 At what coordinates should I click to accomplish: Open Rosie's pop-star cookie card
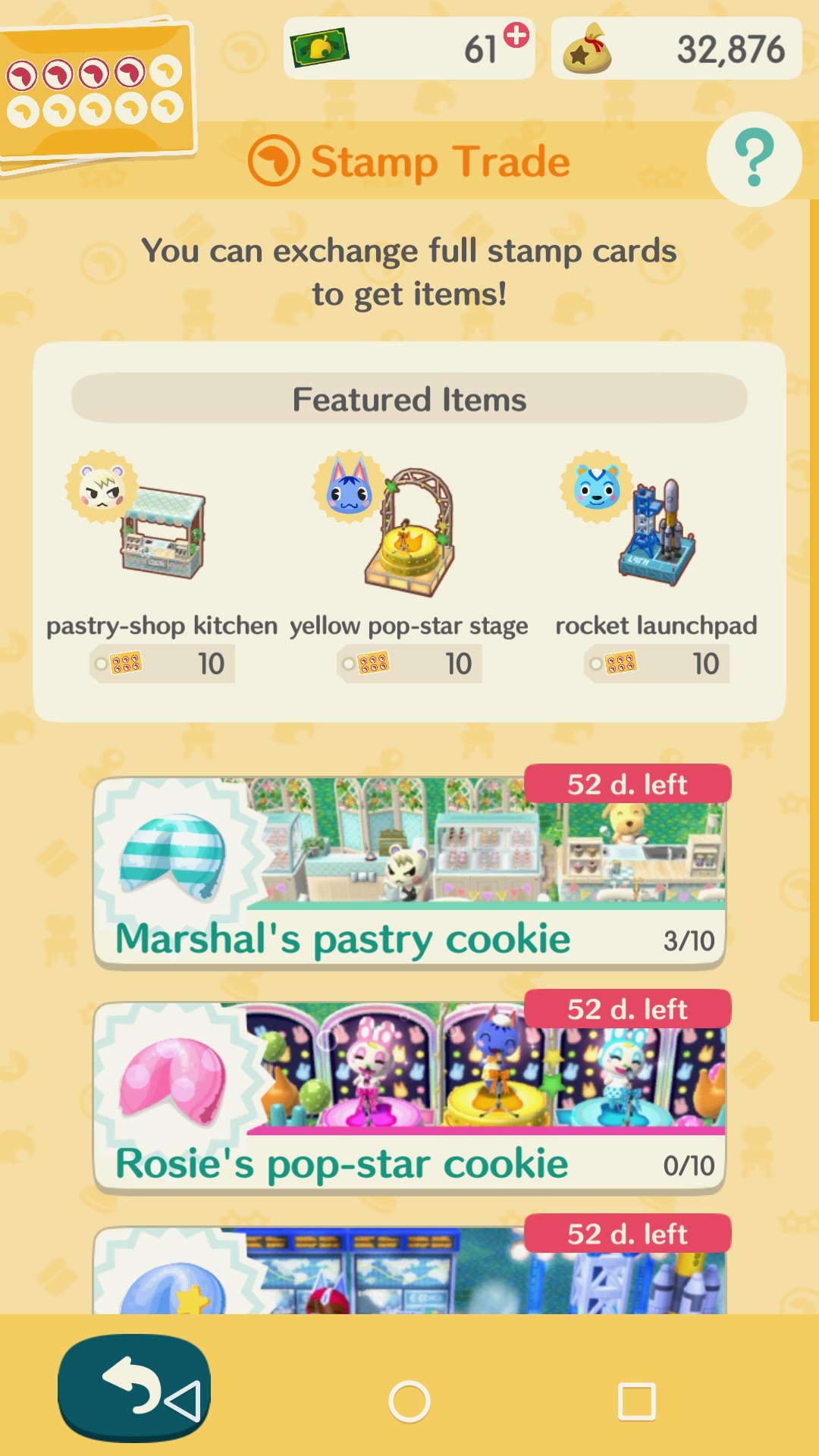409,1097
